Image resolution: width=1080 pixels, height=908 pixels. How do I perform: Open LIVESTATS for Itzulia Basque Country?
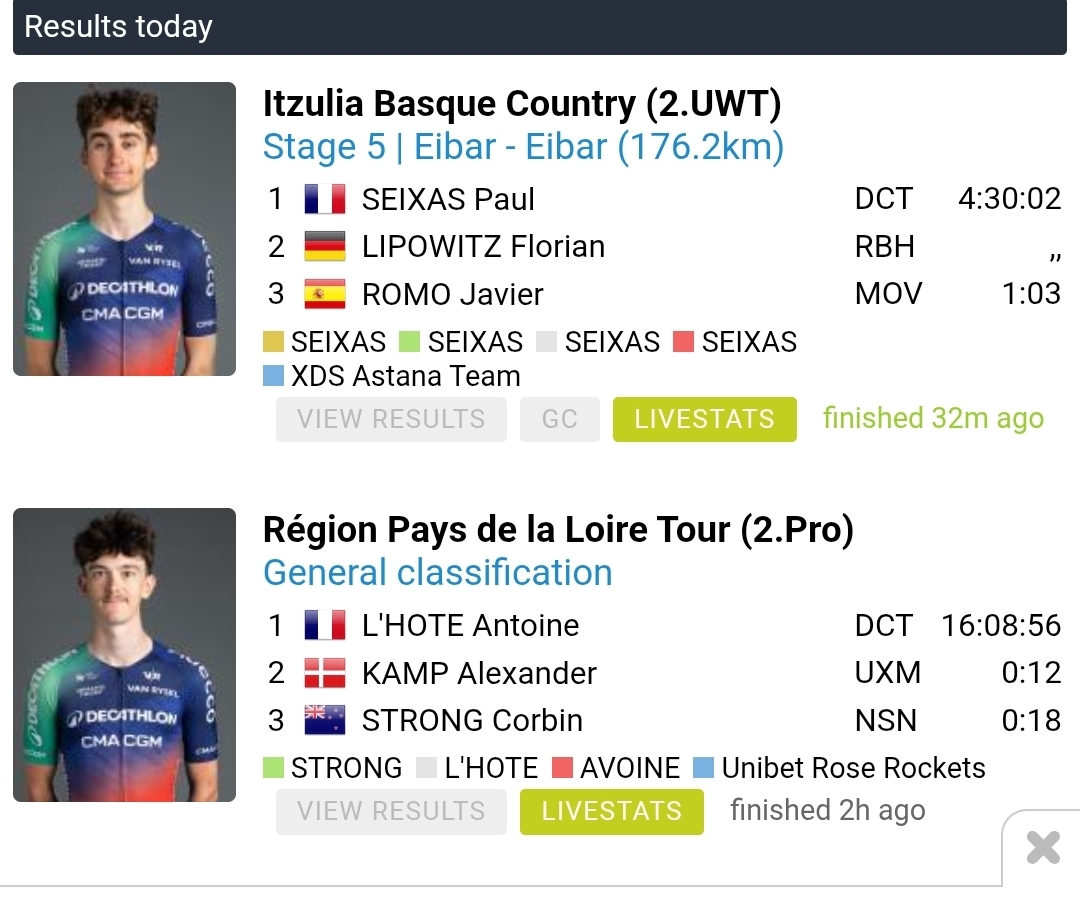pos(704,419)
